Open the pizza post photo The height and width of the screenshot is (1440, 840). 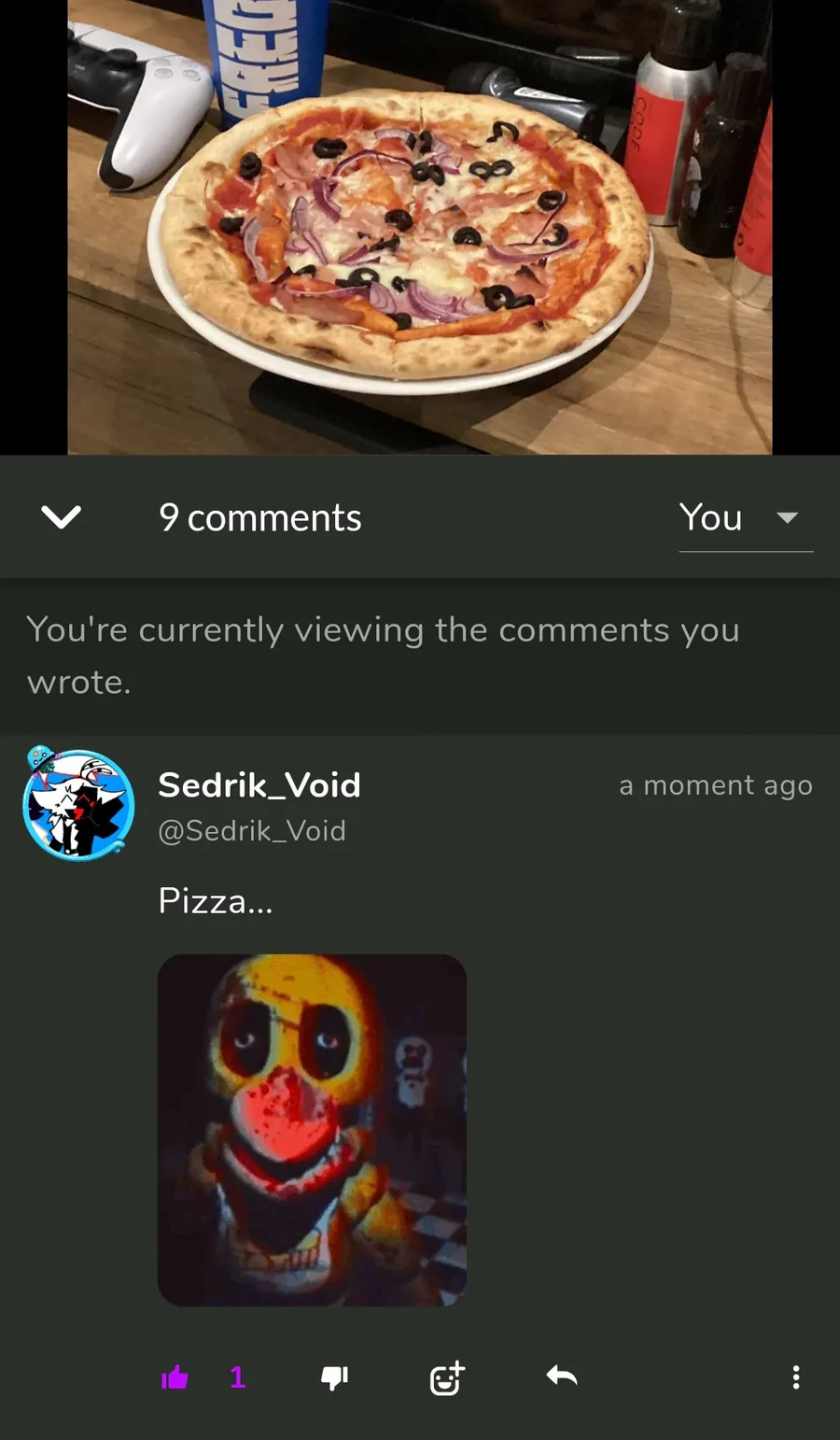[x=419, y=227]
